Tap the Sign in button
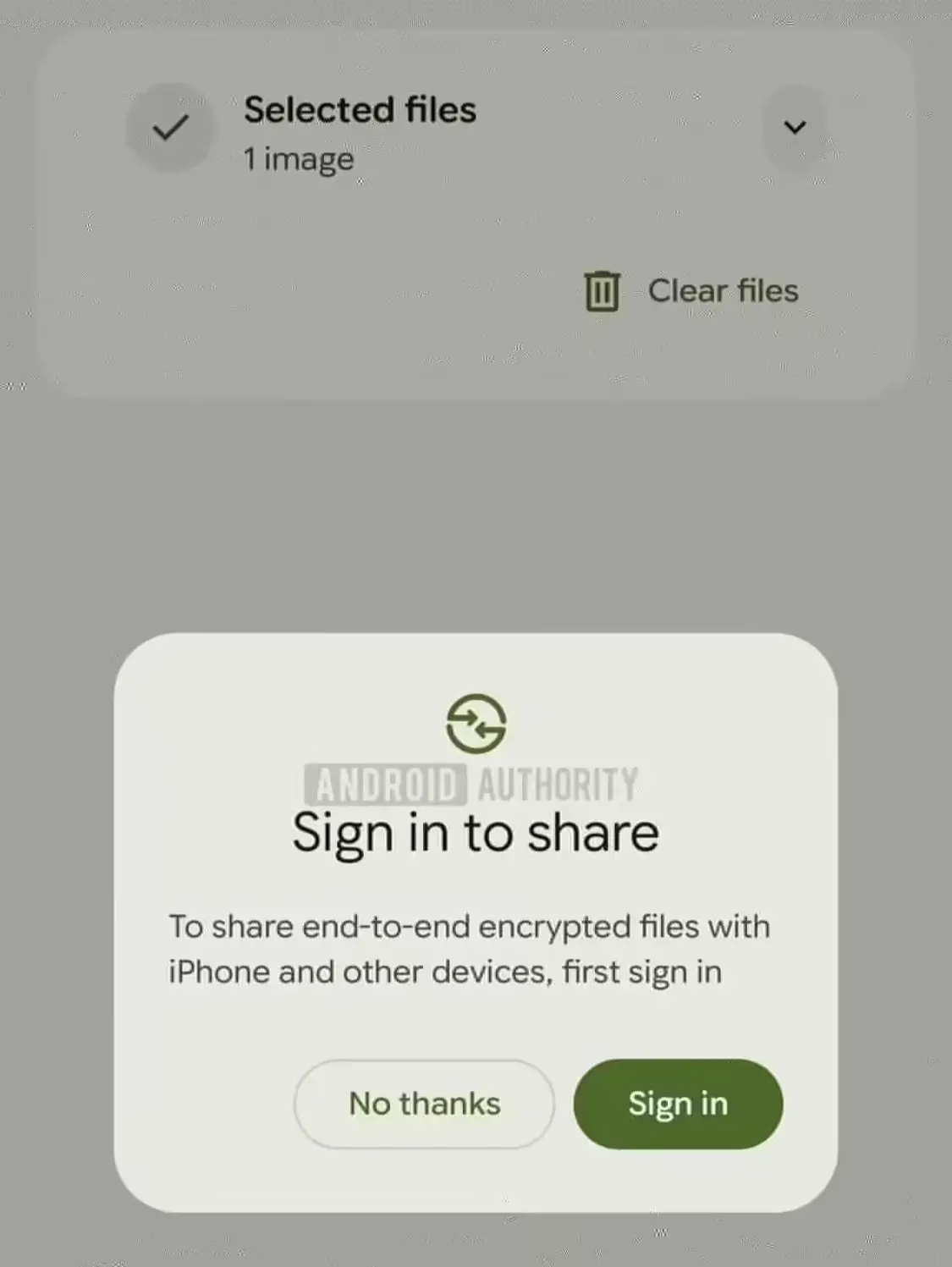 678,1104
